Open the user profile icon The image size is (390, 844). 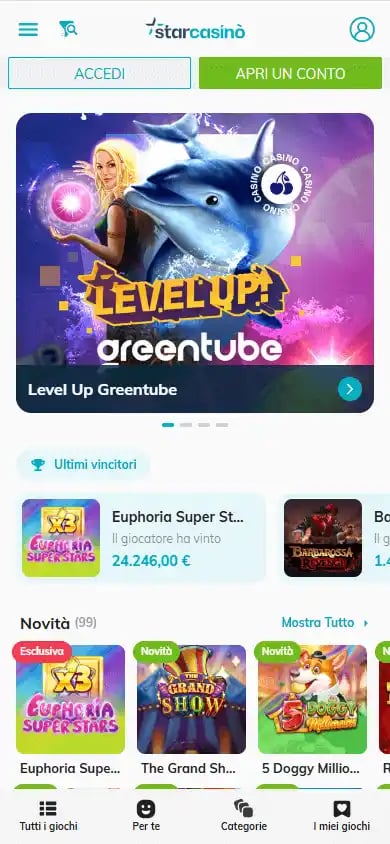[362, 29]
